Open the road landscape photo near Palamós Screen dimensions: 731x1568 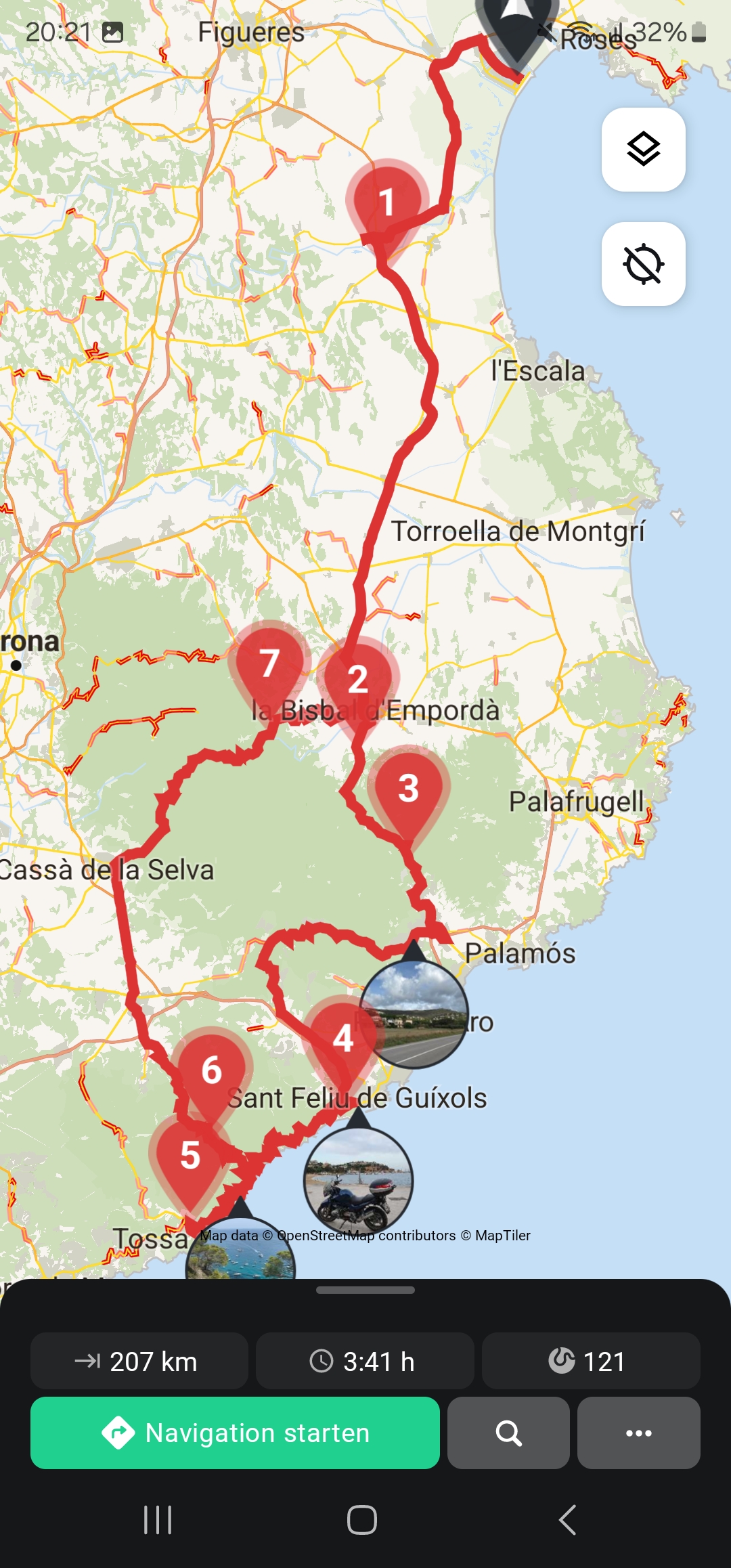(x=414, y=1014)
